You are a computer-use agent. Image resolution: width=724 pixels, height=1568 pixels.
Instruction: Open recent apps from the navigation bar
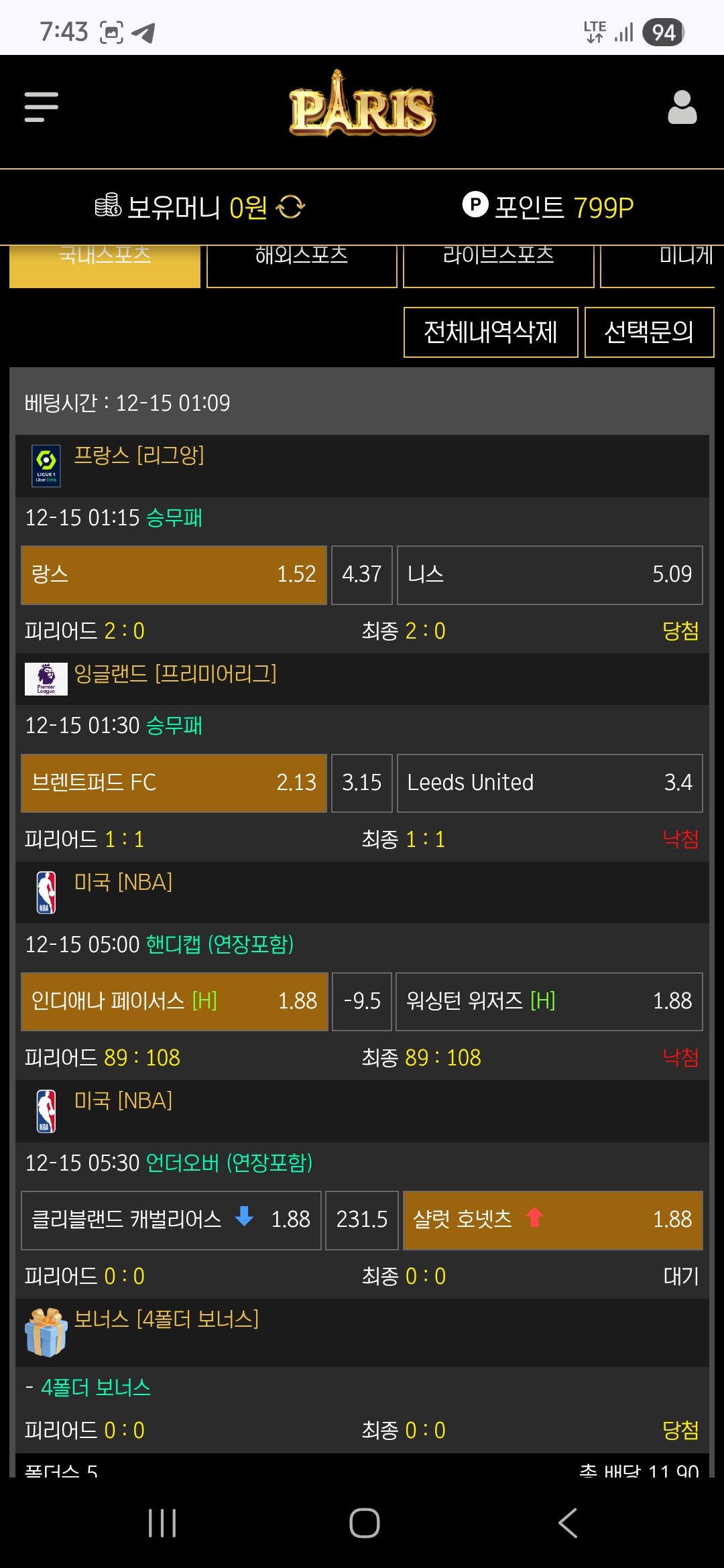tap(162, 1522)
